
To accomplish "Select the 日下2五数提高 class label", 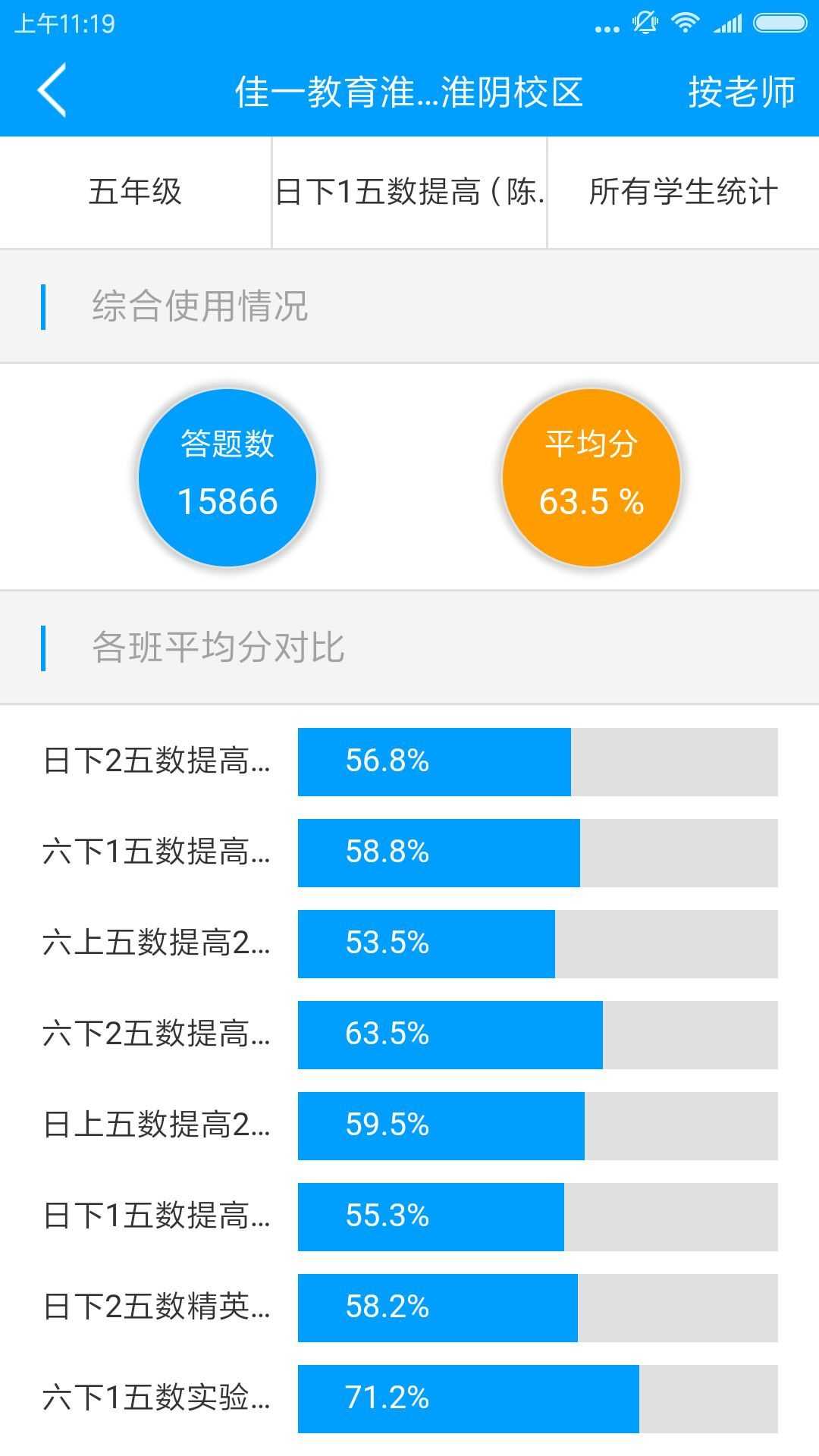I will 155,762.
